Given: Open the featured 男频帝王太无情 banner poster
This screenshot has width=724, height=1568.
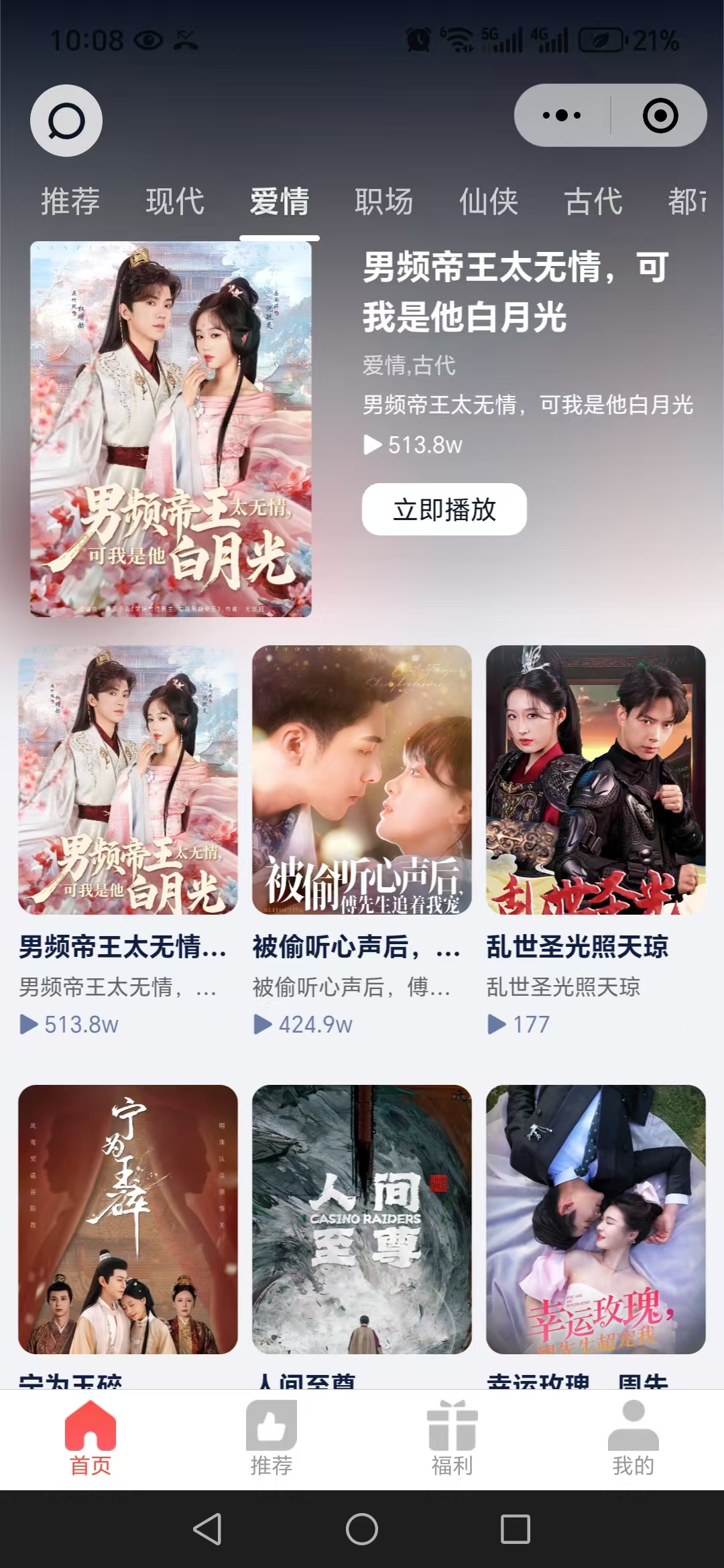Looking at the screenshot, I should click(x=171, y=429).
